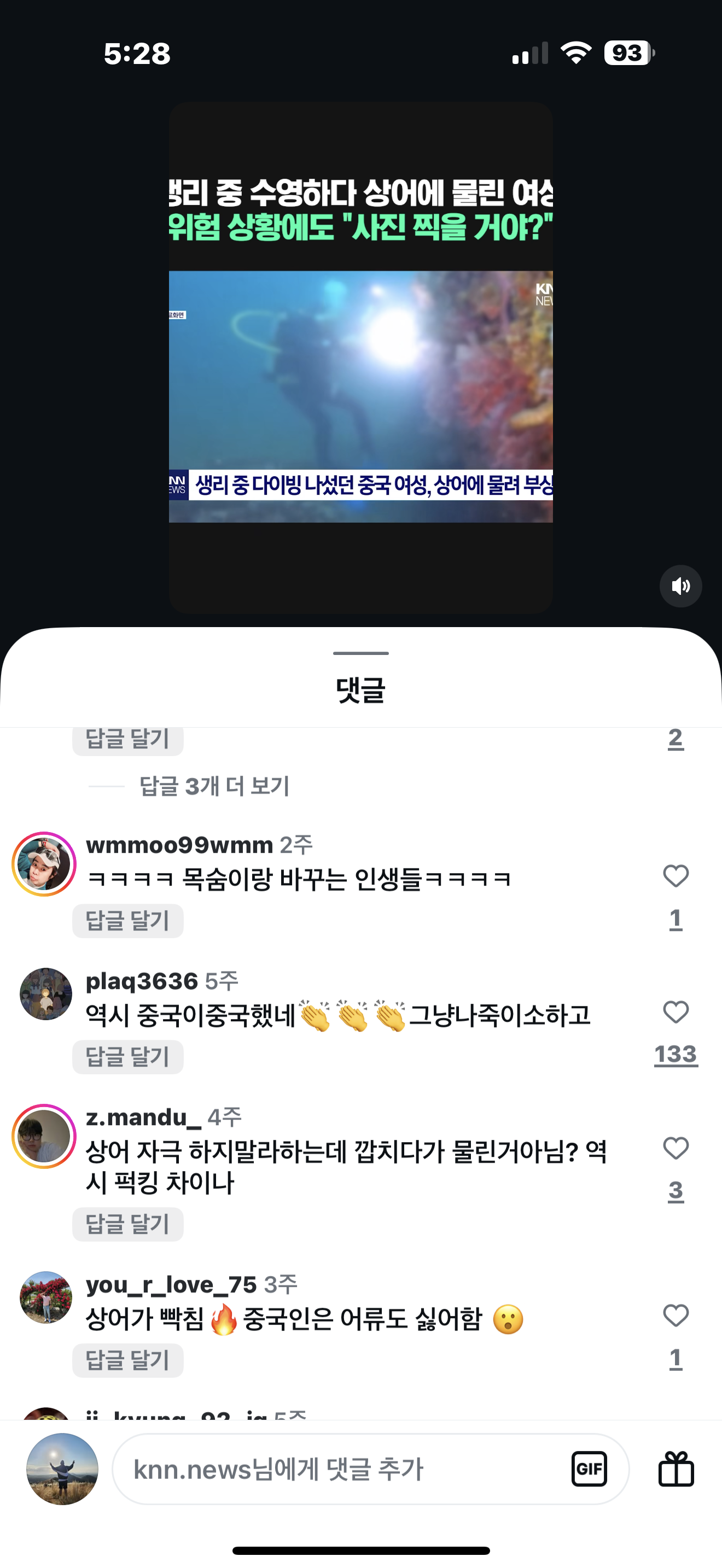722x1568 pixels.
Task: Expand 답글 3개 더 보기 replies
Action: point(214,786)
